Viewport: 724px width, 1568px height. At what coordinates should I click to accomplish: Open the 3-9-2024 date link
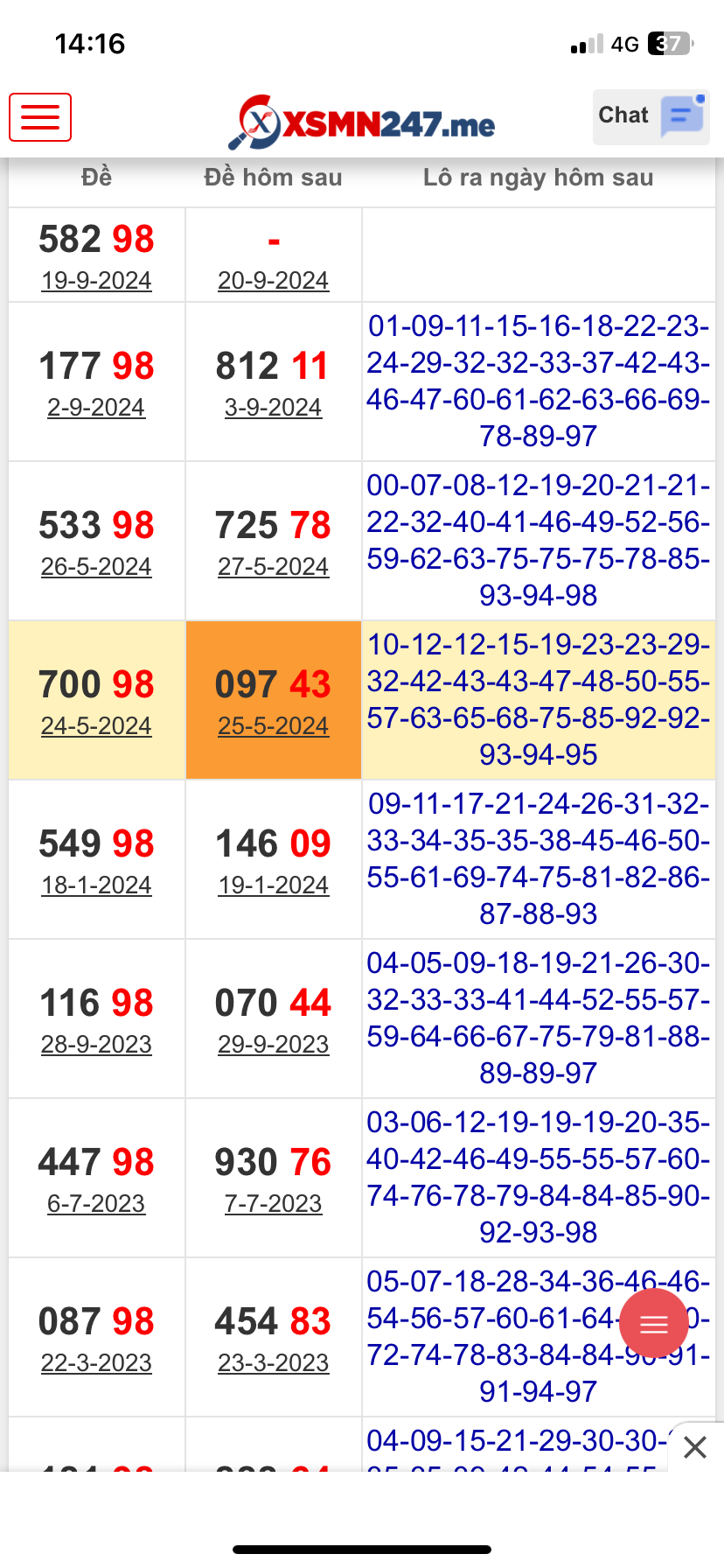[273, 408]
